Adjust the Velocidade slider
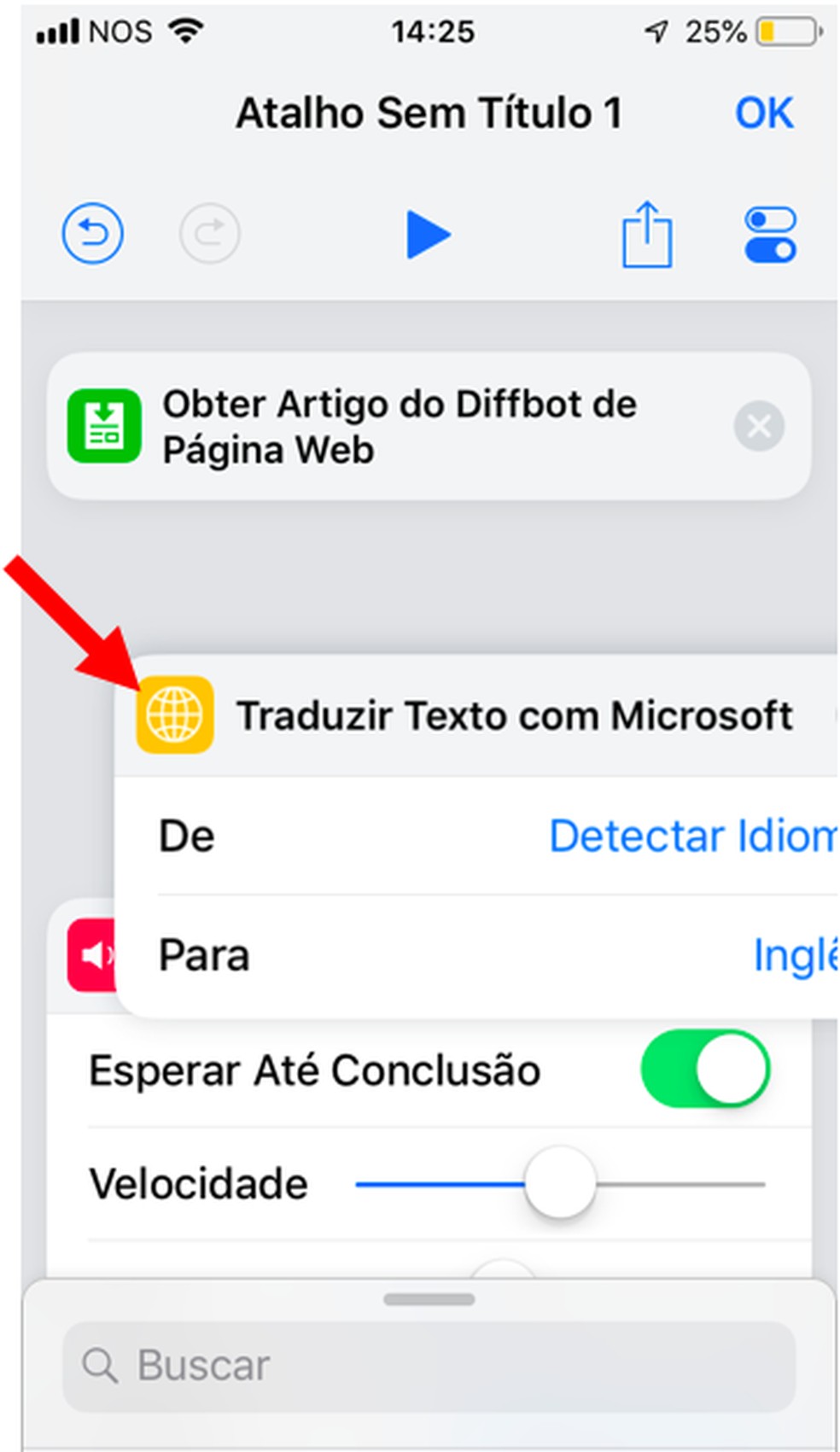Screen dimensions: 840x1452 [x=559, y=1184]
